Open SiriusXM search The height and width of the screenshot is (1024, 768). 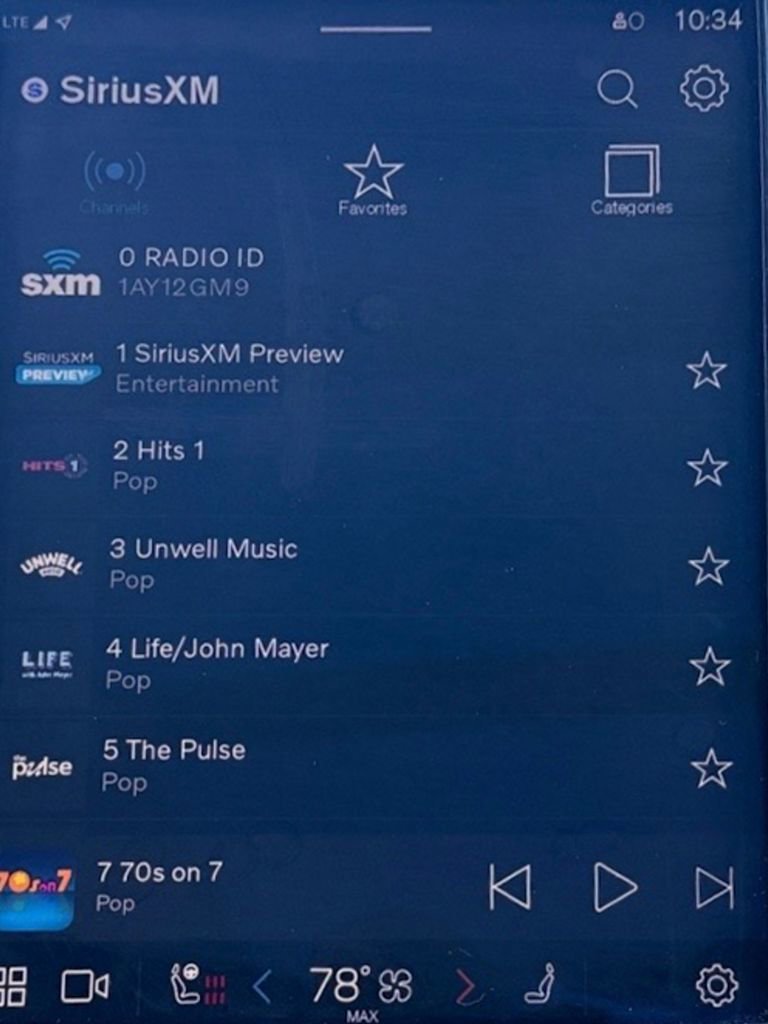[617, 89]
